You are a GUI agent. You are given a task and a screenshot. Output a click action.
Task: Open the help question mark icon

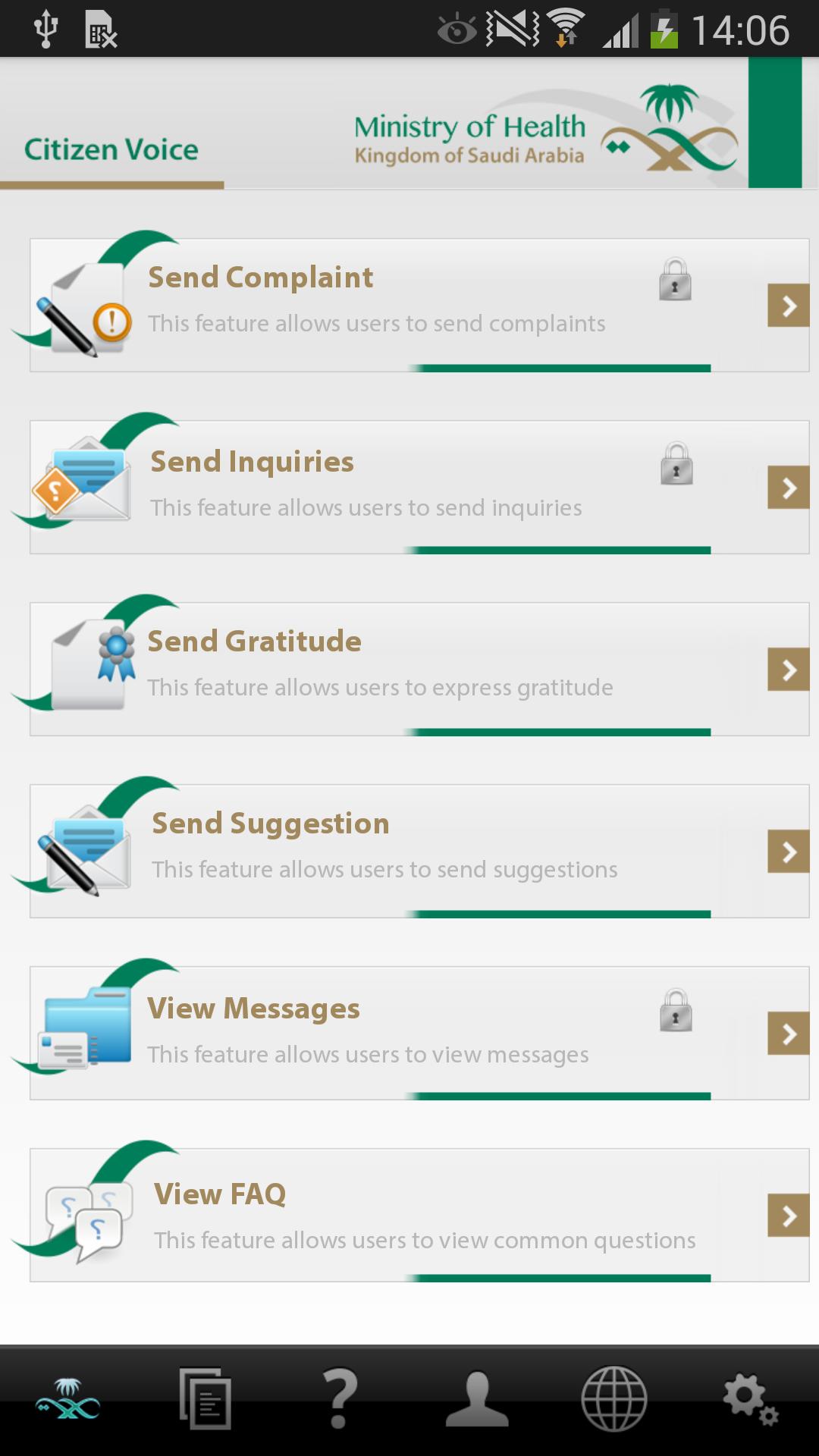point(340,1399)
